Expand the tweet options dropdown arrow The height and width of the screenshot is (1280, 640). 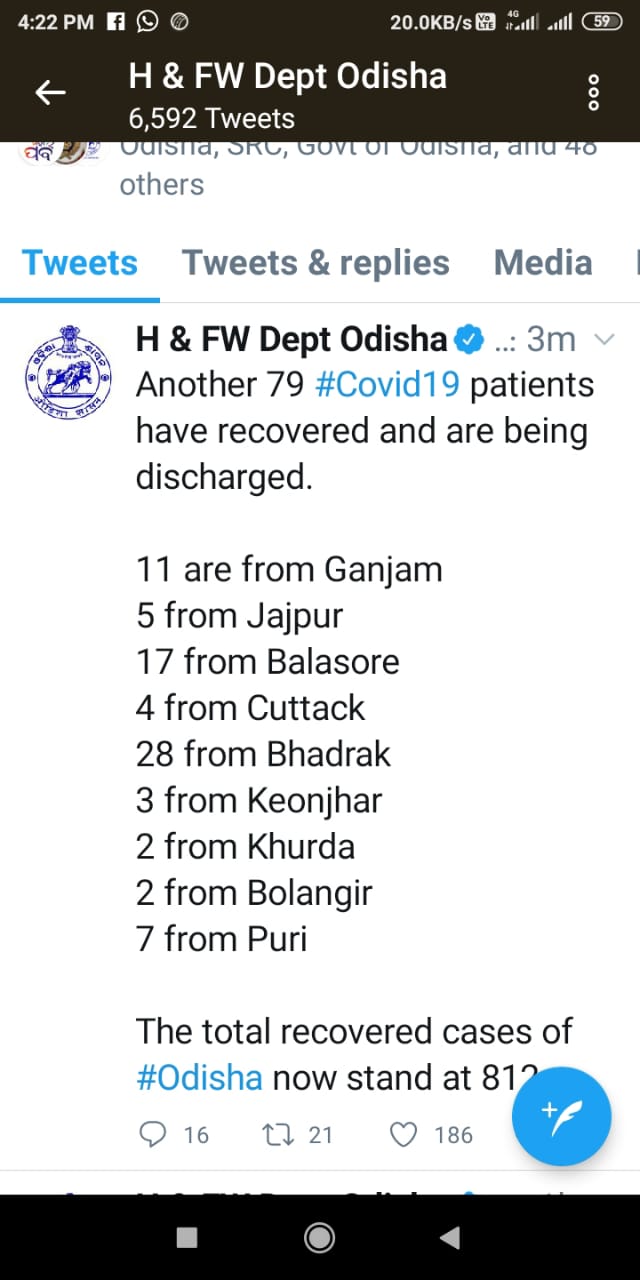[604, 340]
